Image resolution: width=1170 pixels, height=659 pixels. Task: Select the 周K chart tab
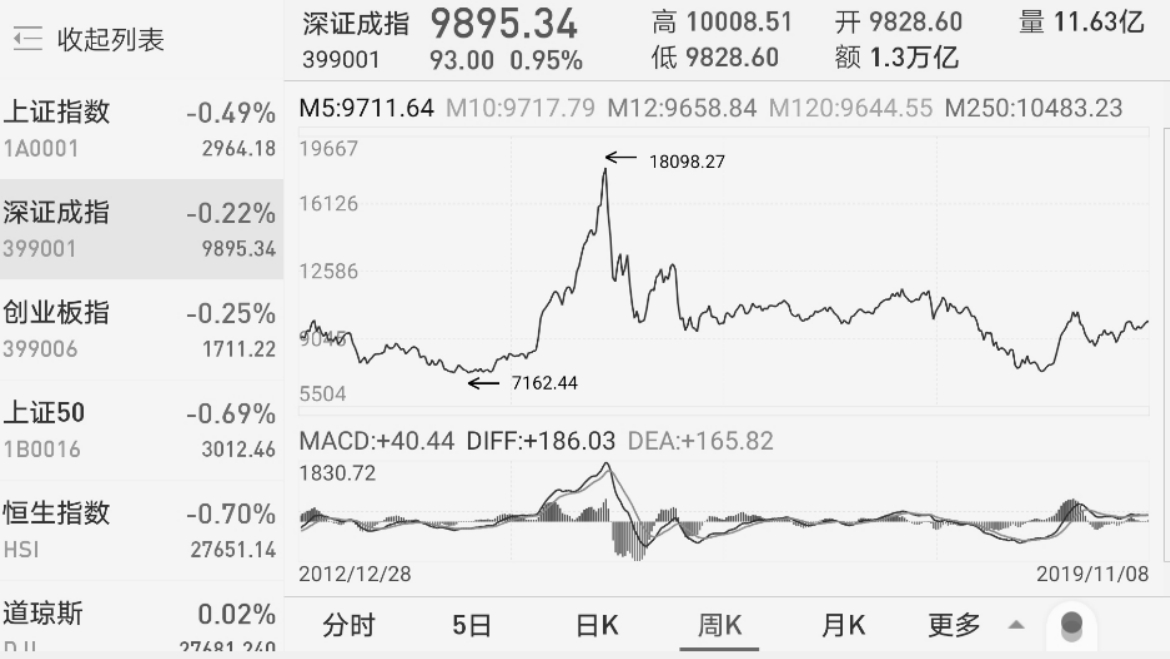tap(720, 626)
